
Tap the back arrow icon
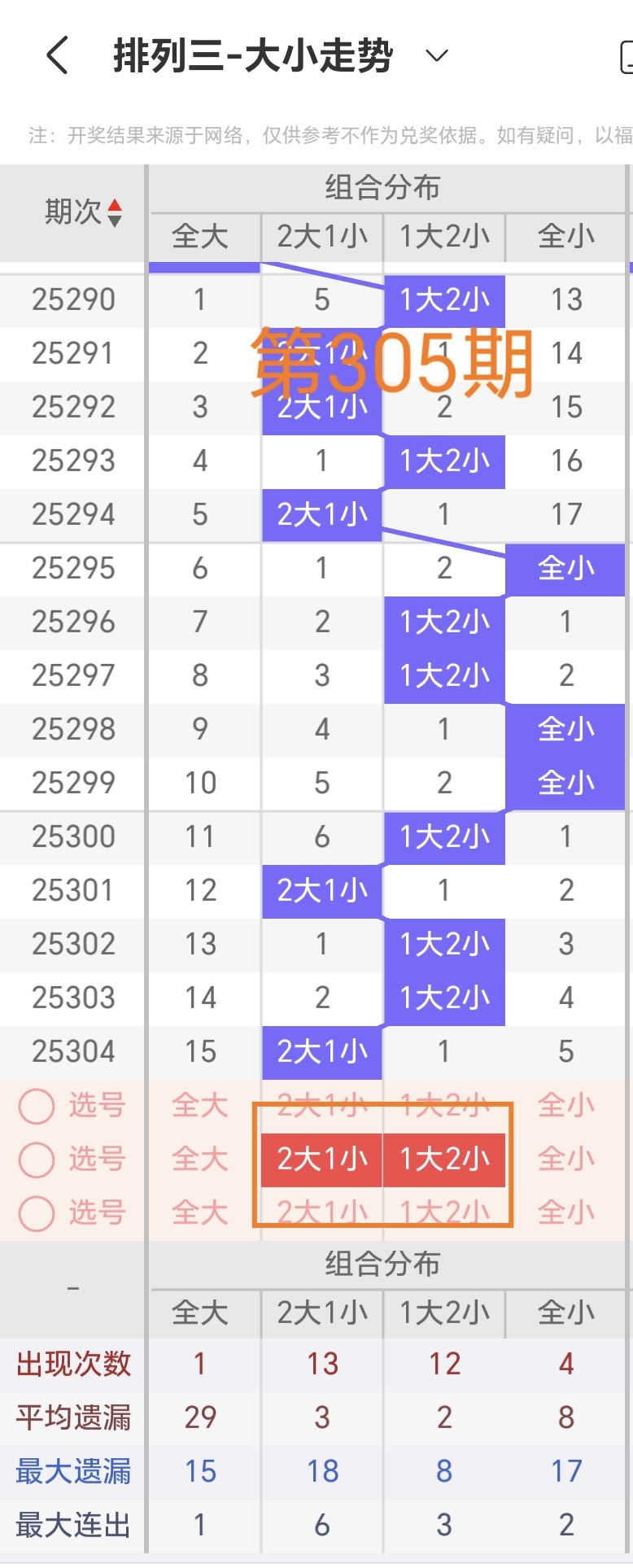point(55,55)
